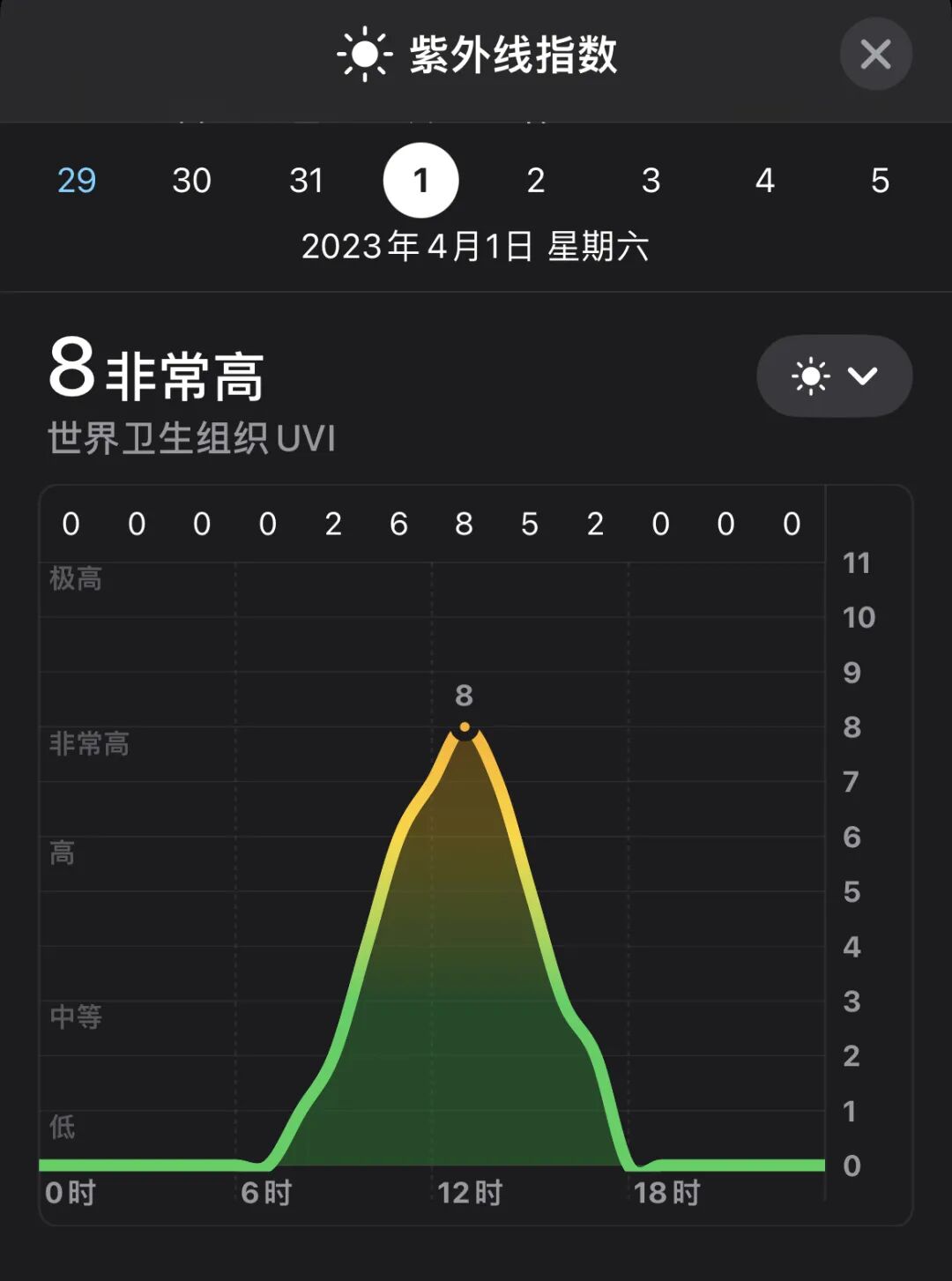The height and width of the screenshot is (1281, 952).
Task: Switch to day 30
Action: 191,181
